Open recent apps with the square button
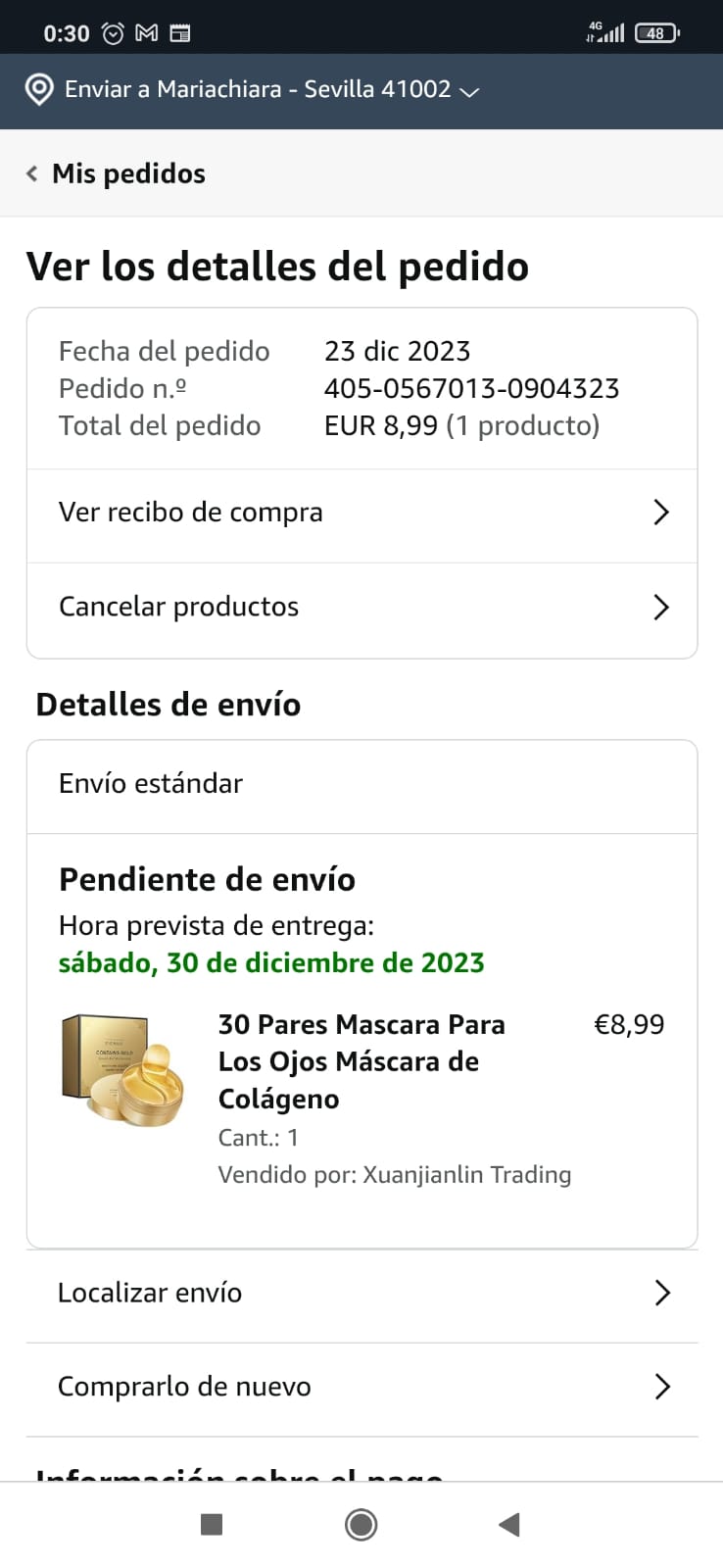723x1568 pixels. (212, 1524)
